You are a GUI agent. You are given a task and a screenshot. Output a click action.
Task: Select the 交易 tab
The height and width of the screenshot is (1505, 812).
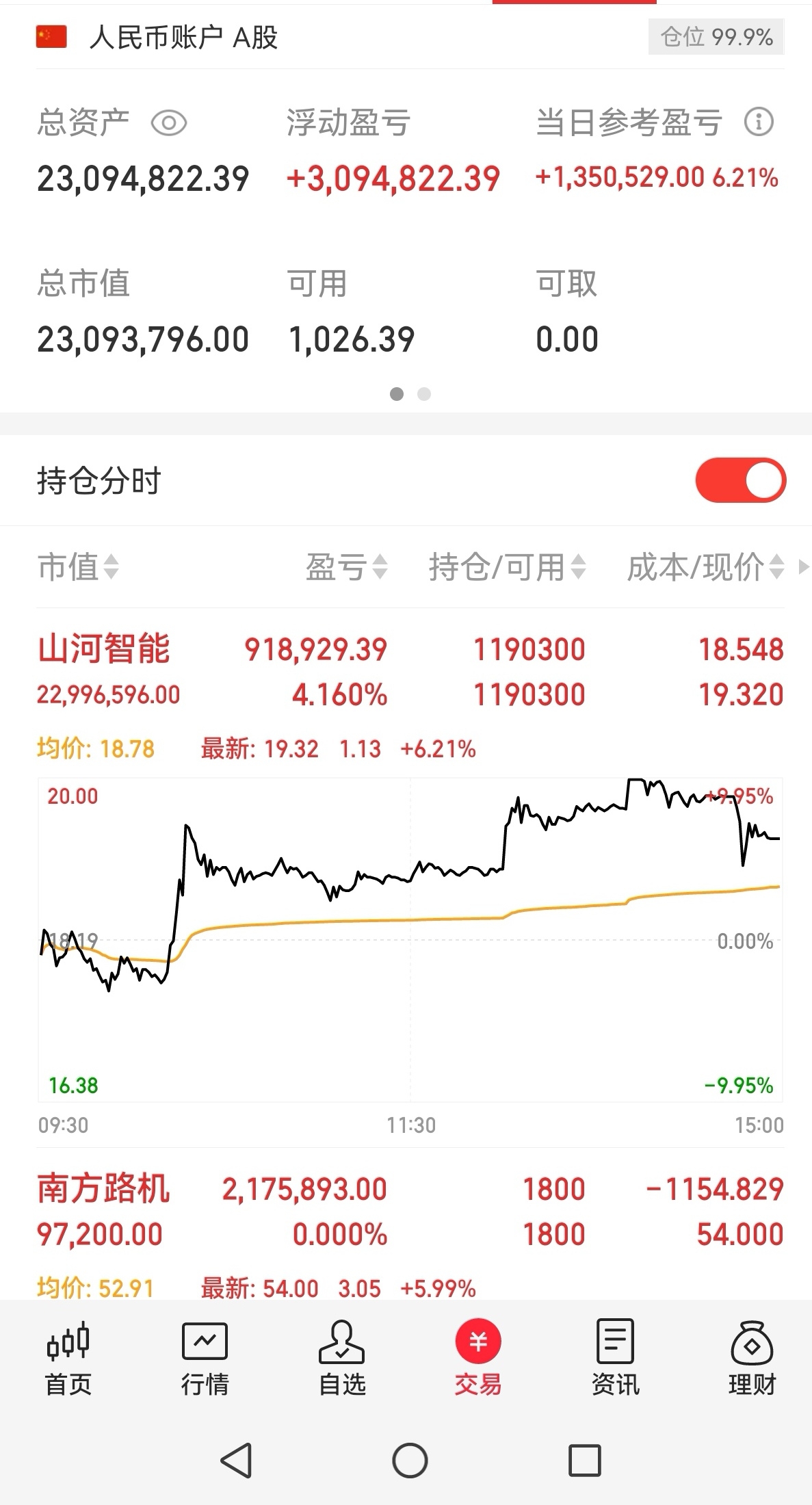[478, 1359]
